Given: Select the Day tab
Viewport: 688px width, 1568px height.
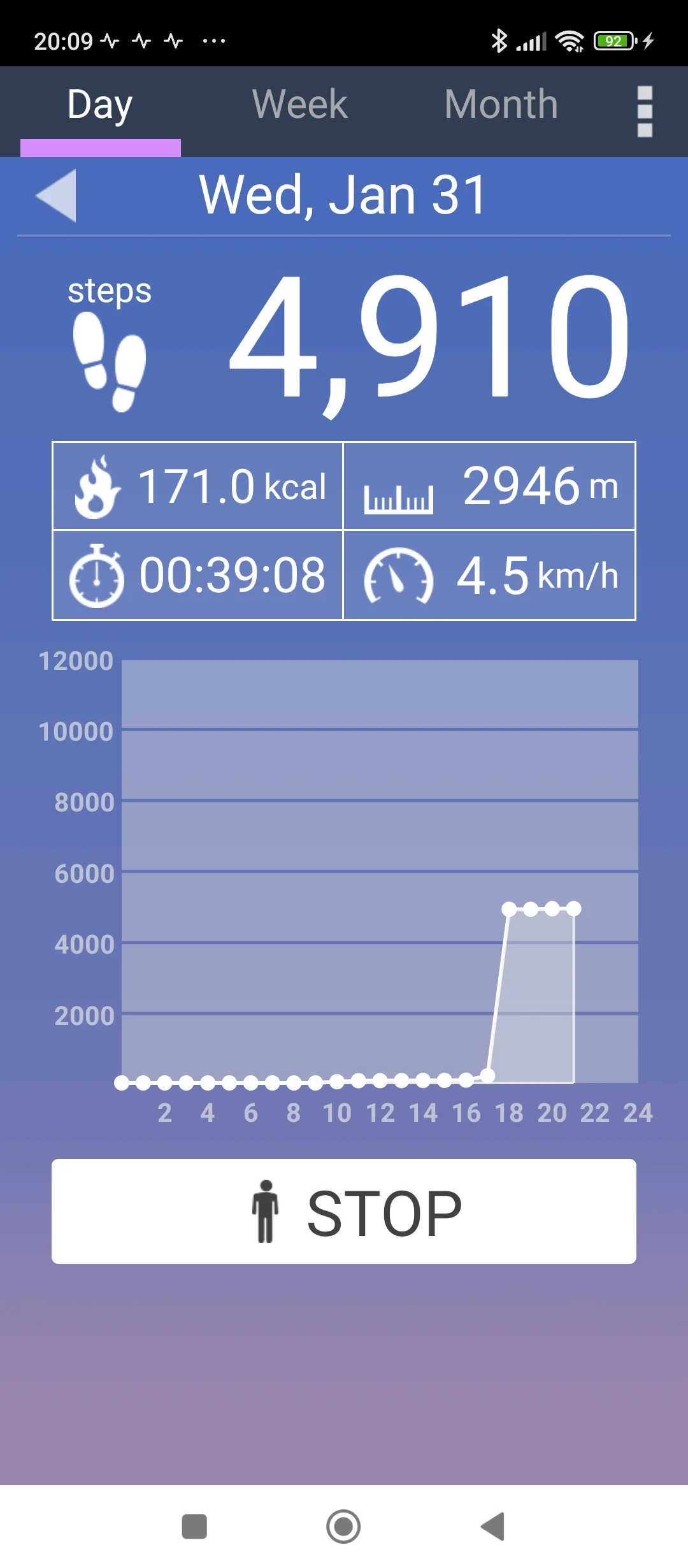Looking at the screenshot, I should 100,105.
